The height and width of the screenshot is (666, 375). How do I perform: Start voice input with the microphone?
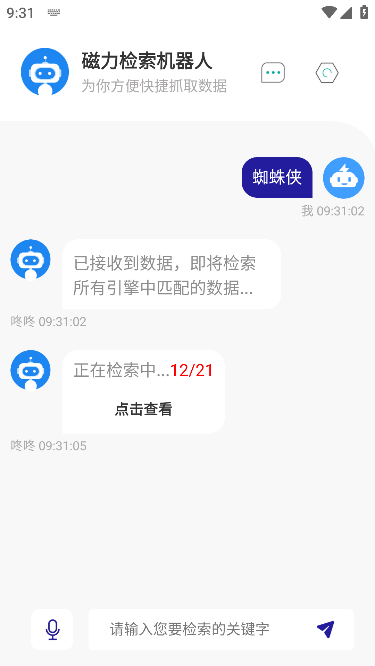[52, 629]
